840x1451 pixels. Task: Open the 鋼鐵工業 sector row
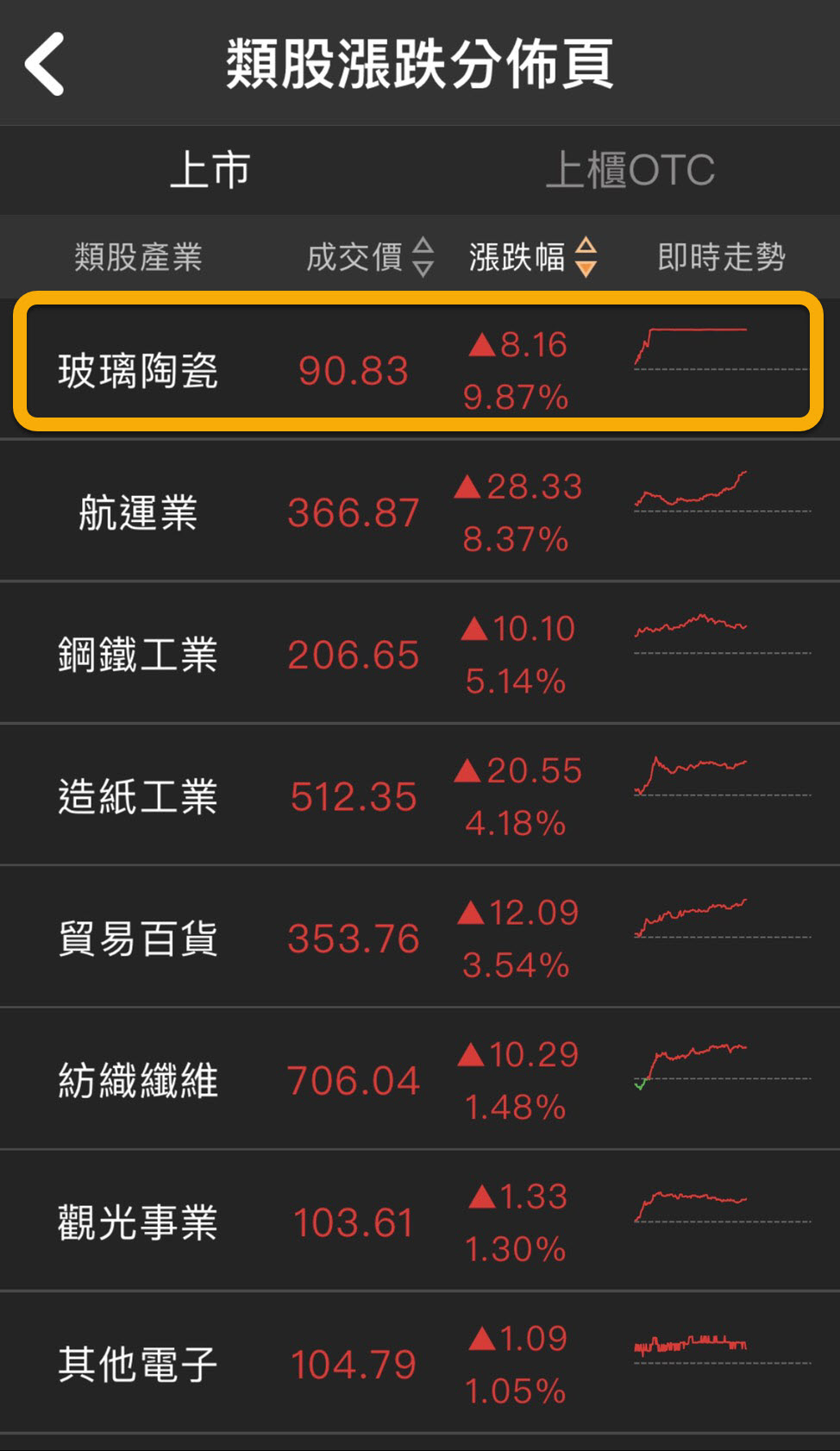tap(420, 654)
